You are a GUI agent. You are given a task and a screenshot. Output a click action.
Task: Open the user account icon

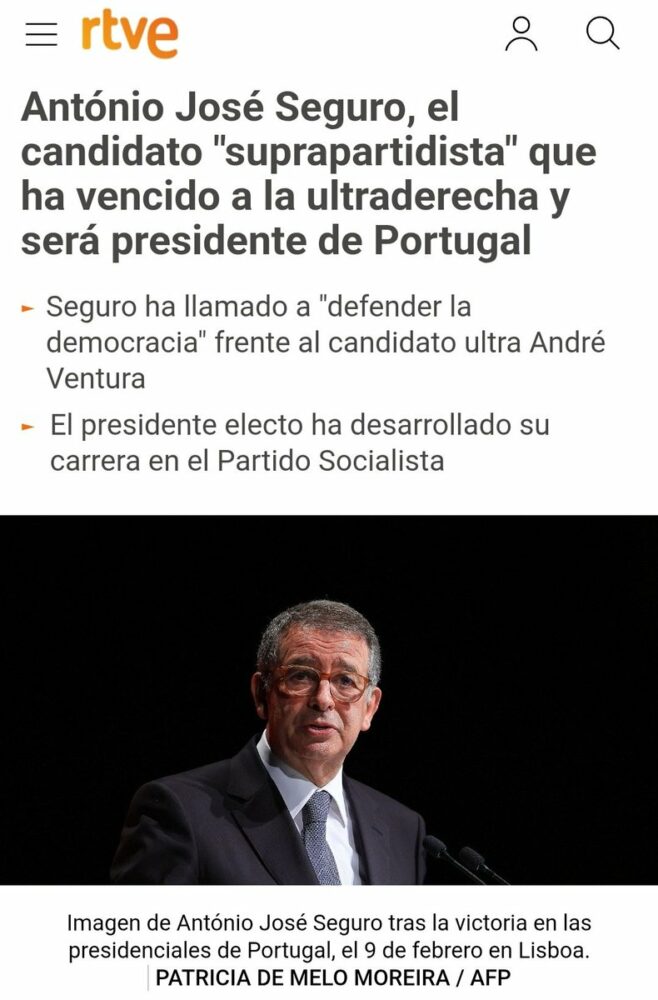pyautogui.click(x=521, y=34)
